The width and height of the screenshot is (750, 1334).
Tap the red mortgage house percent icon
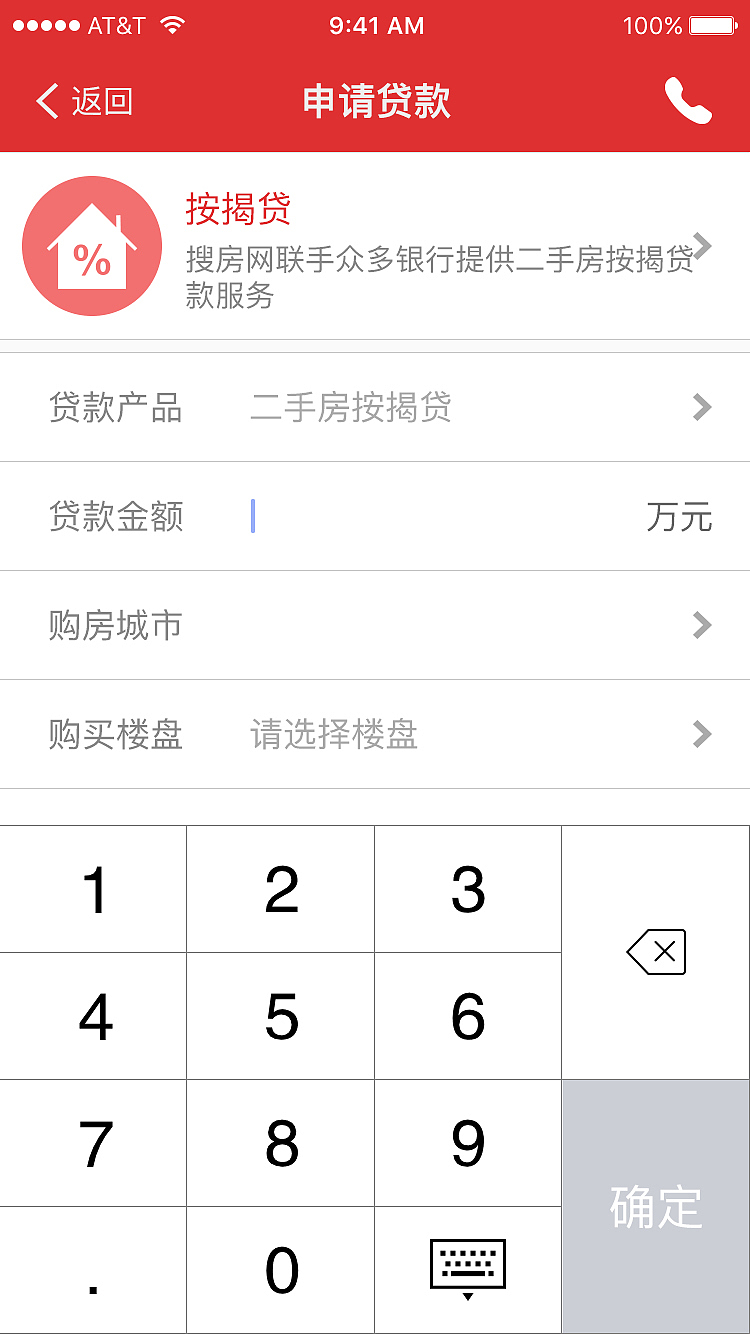coord(92,246)
